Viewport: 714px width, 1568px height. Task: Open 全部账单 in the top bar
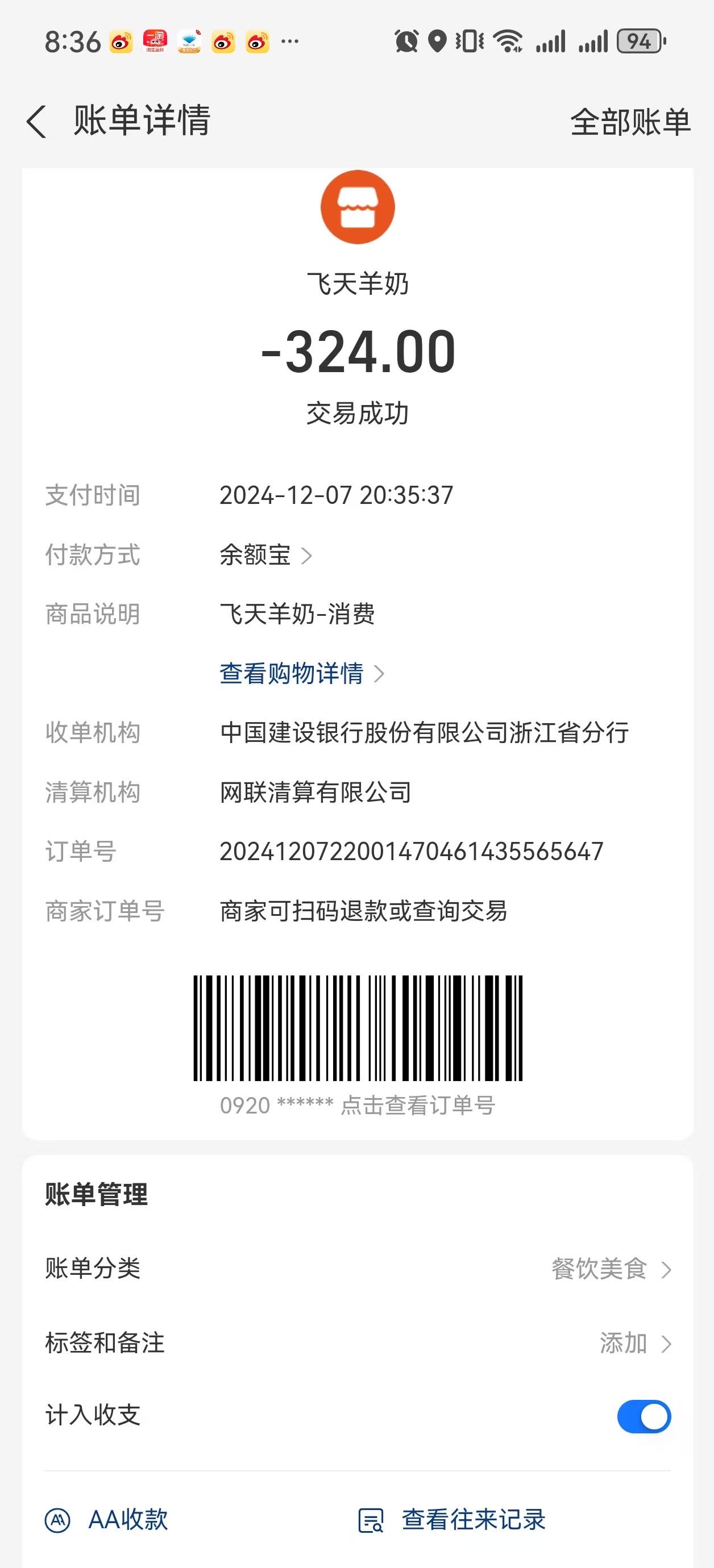point(630,122)
